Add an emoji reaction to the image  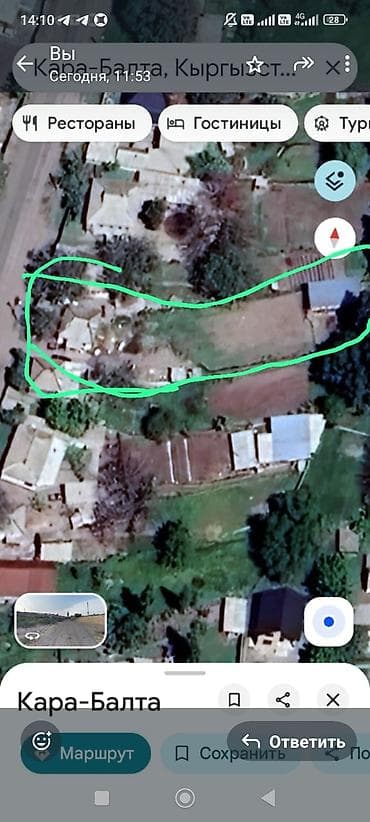coord(41,740)
